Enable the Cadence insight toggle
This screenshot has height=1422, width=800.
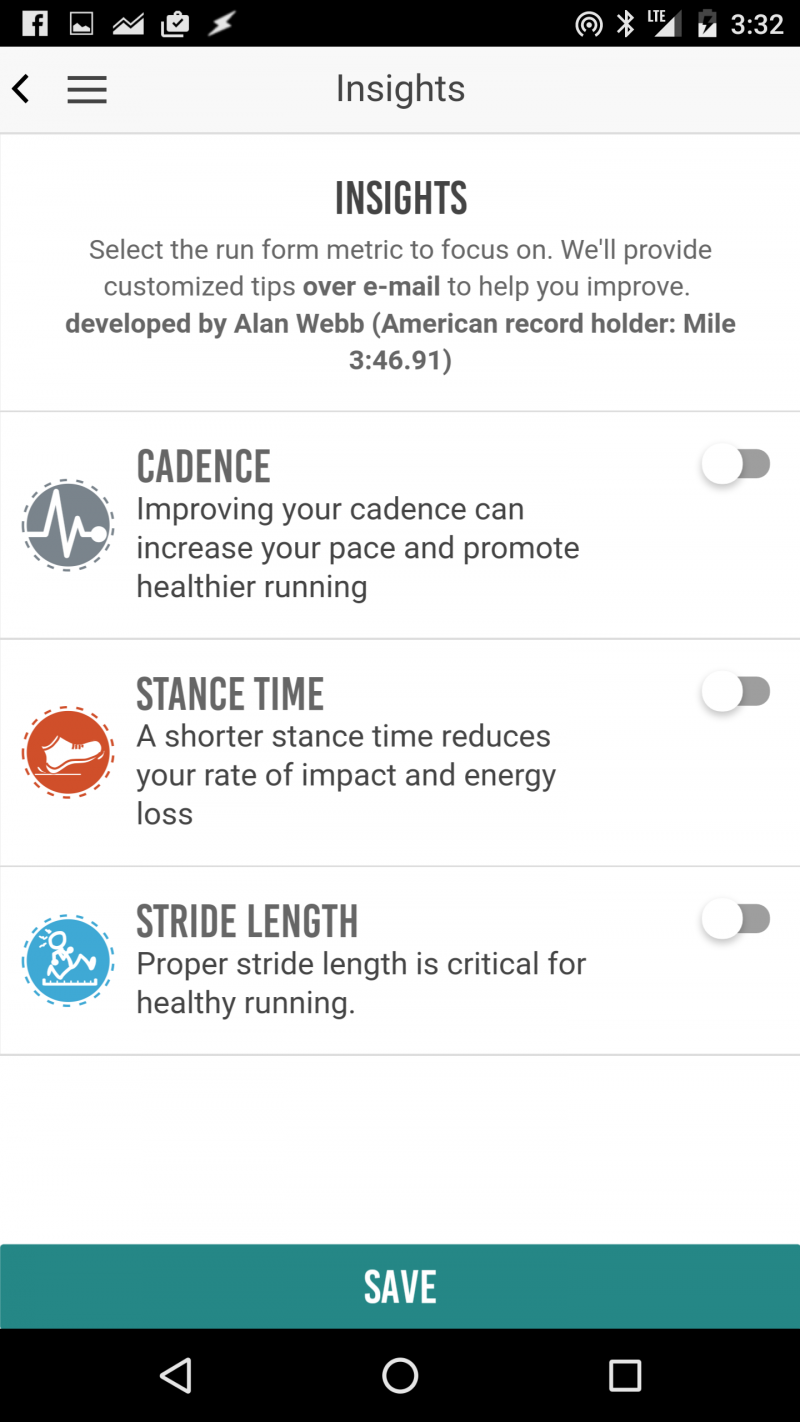coord(737,463)
